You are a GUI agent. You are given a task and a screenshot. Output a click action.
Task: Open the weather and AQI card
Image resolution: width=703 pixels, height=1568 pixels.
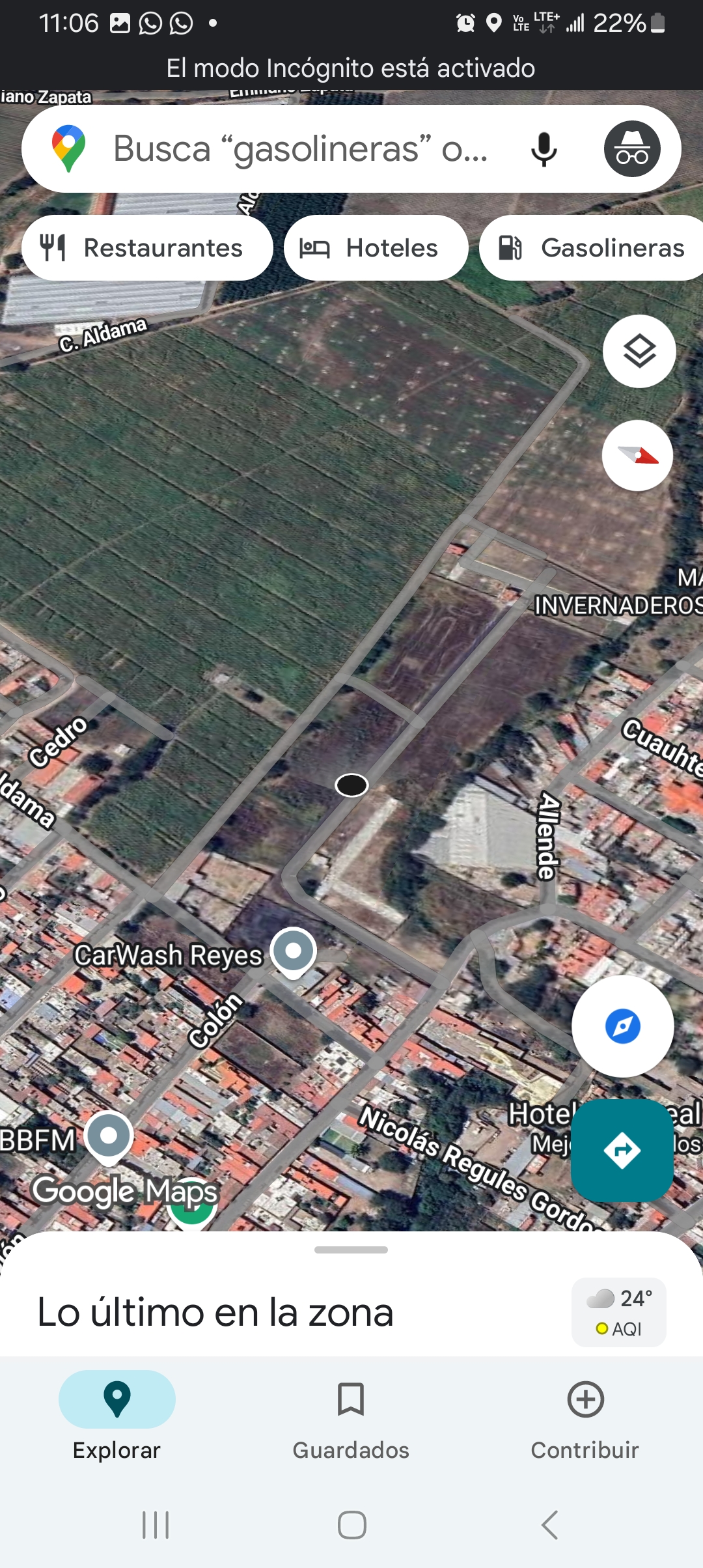618,1312
